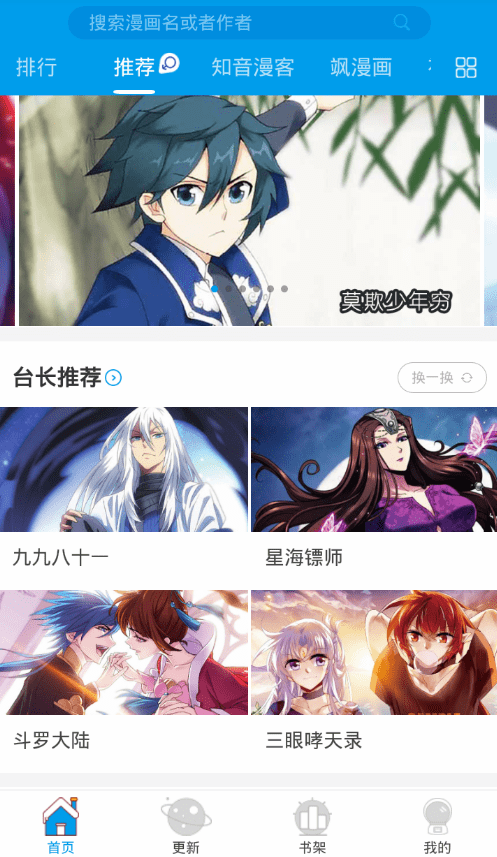Open the comic 星海镖师
This screenshot has height=857, width=497.
[374, 488]
